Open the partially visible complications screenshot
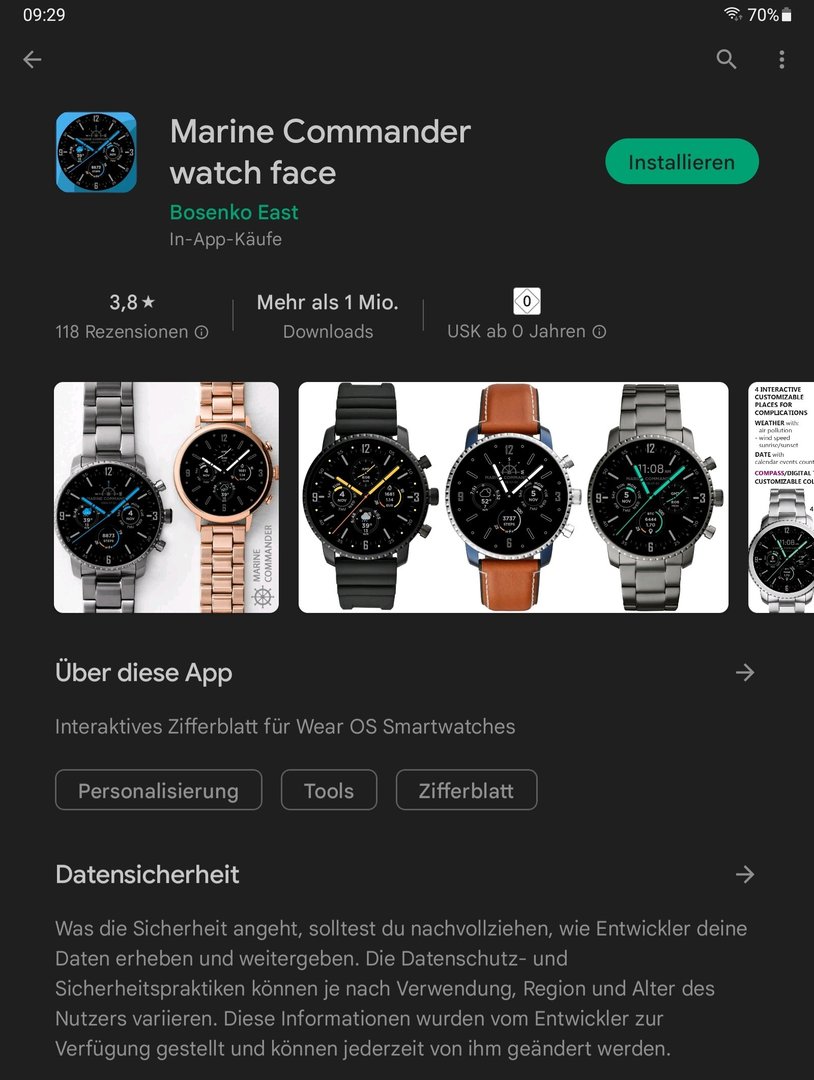This screenshot has height=1080, width=814. click(x=781, y=497)
